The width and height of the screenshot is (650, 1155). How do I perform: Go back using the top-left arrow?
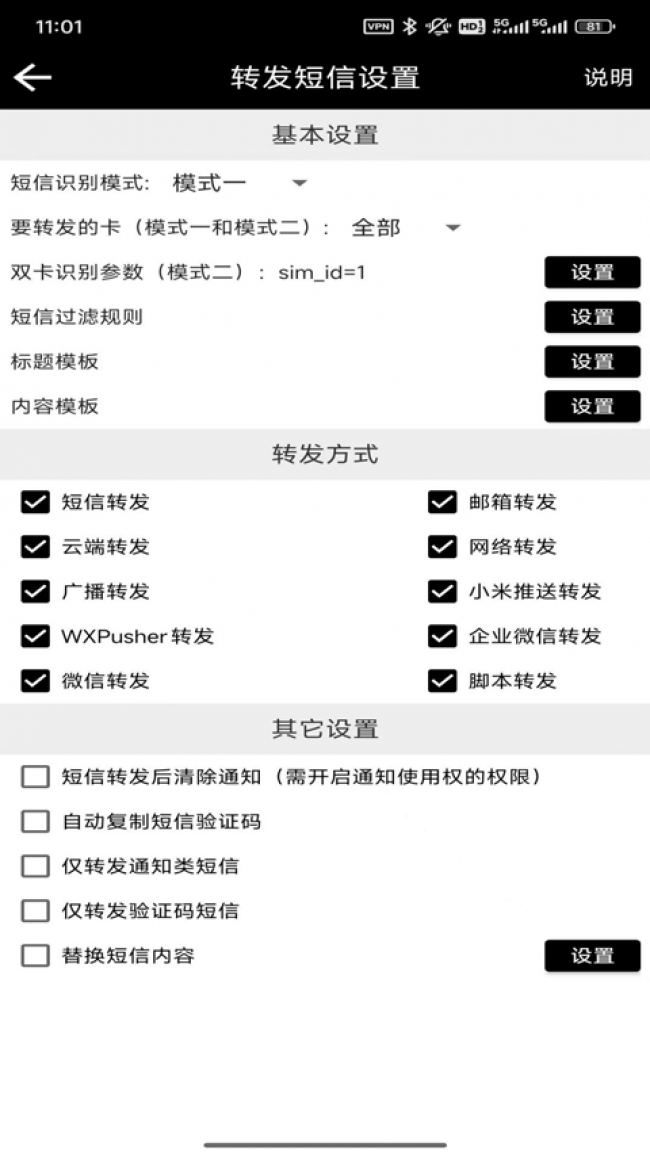(32, 78)
